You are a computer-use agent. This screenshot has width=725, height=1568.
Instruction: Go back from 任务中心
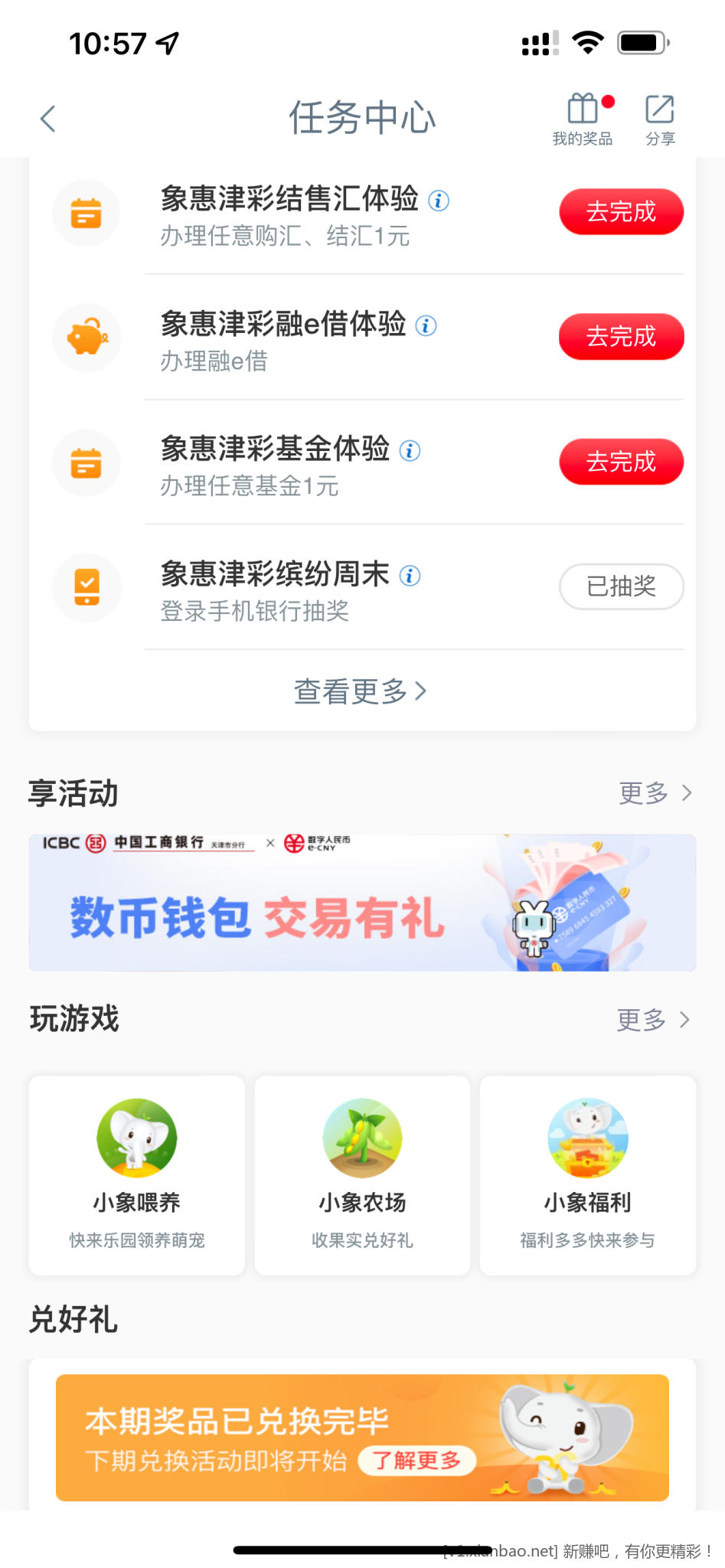click(x=48, y=119)
